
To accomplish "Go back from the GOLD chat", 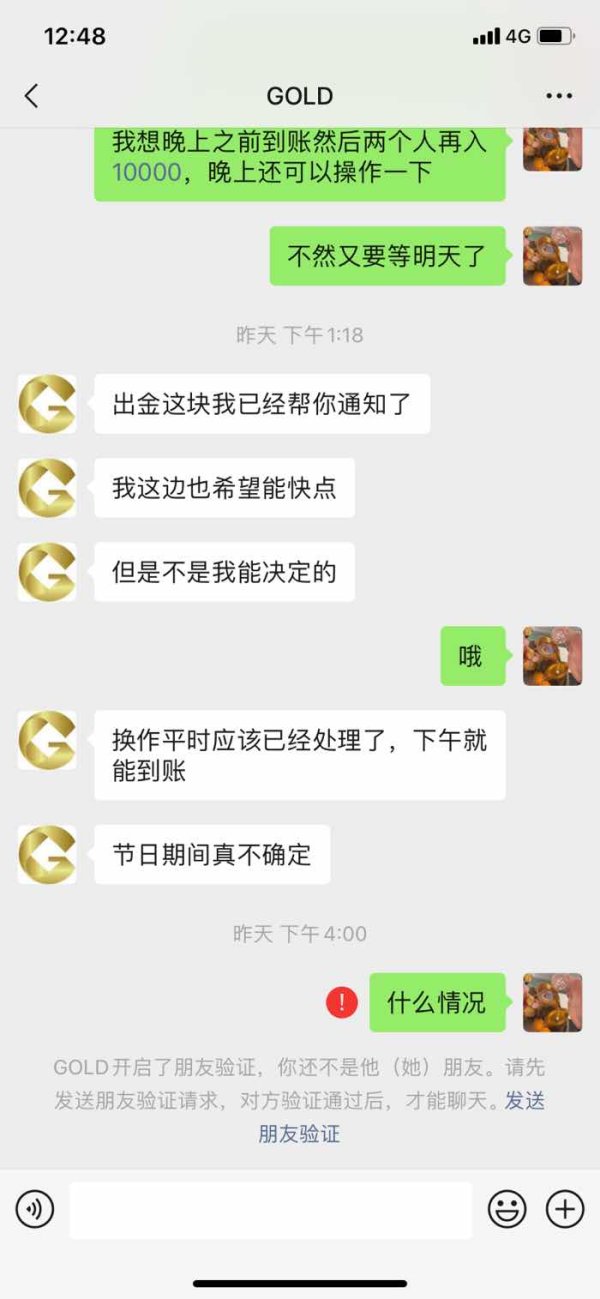I will [x=31, y=96].
